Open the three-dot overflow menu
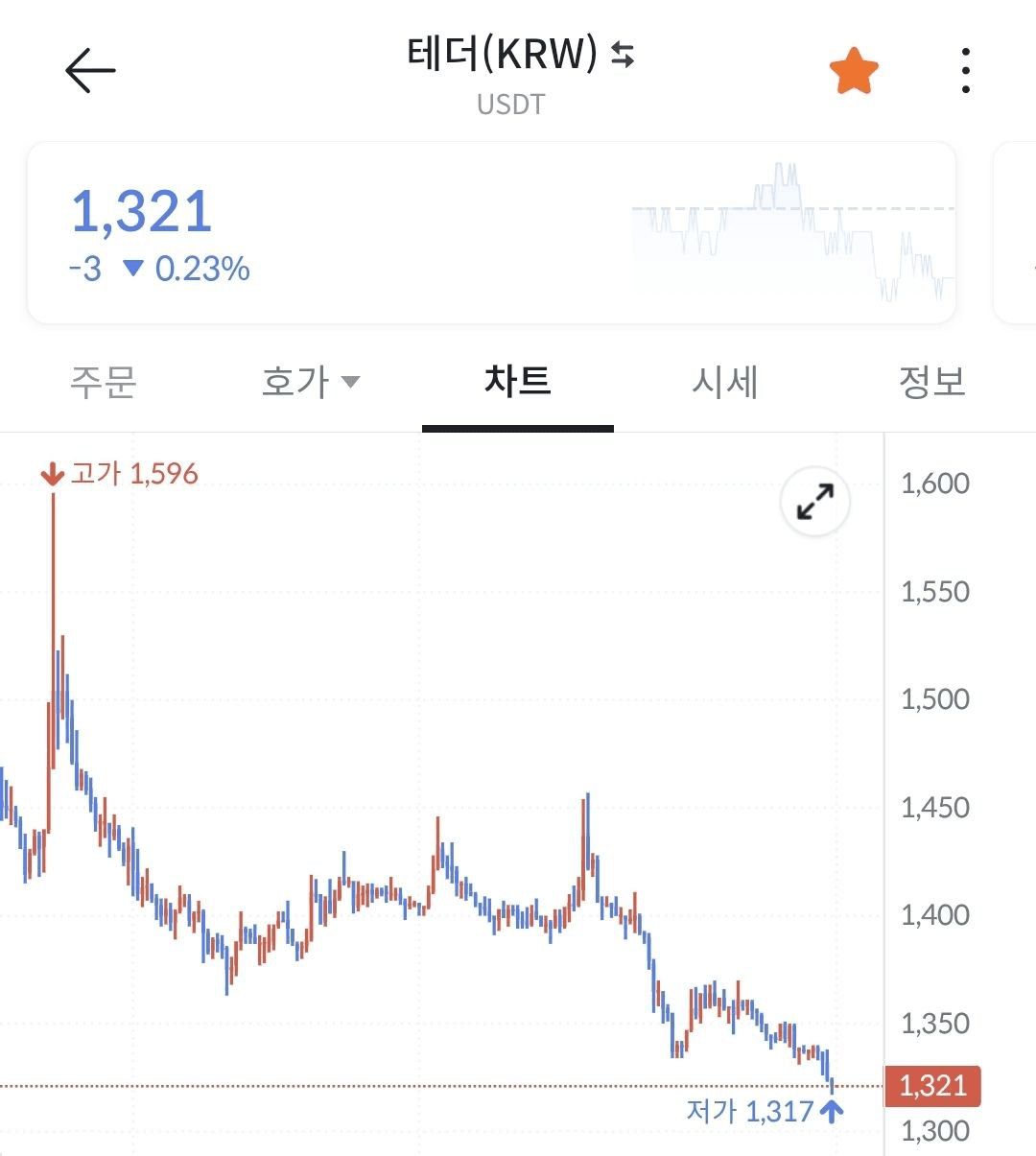This screenshot has width=1036, height=1156. click(x=965, y=72)
